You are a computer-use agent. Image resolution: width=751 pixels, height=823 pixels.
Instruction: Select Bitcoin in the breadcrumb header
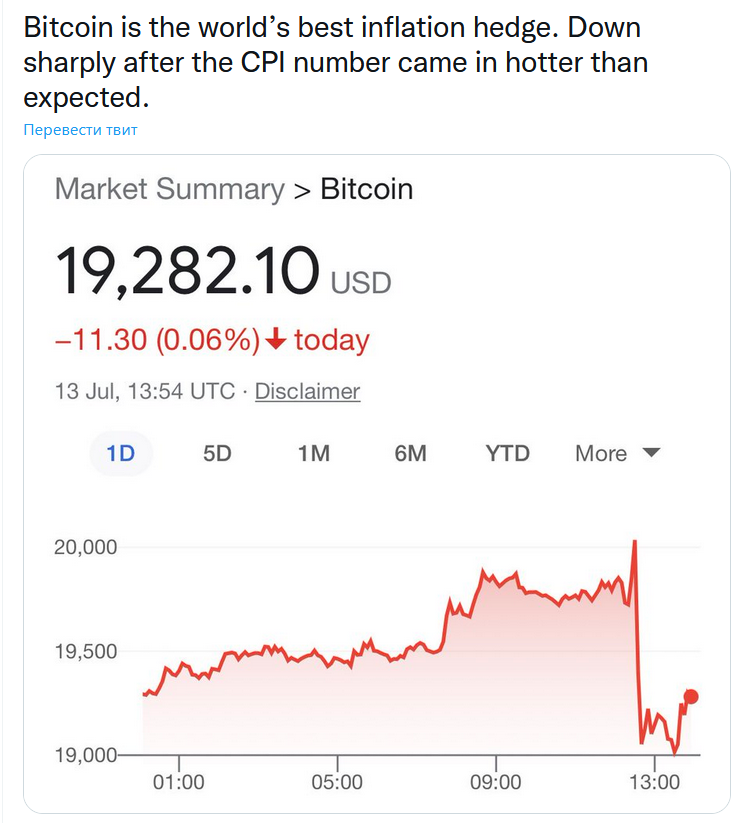pyautogui.click(x=367, y=189)
